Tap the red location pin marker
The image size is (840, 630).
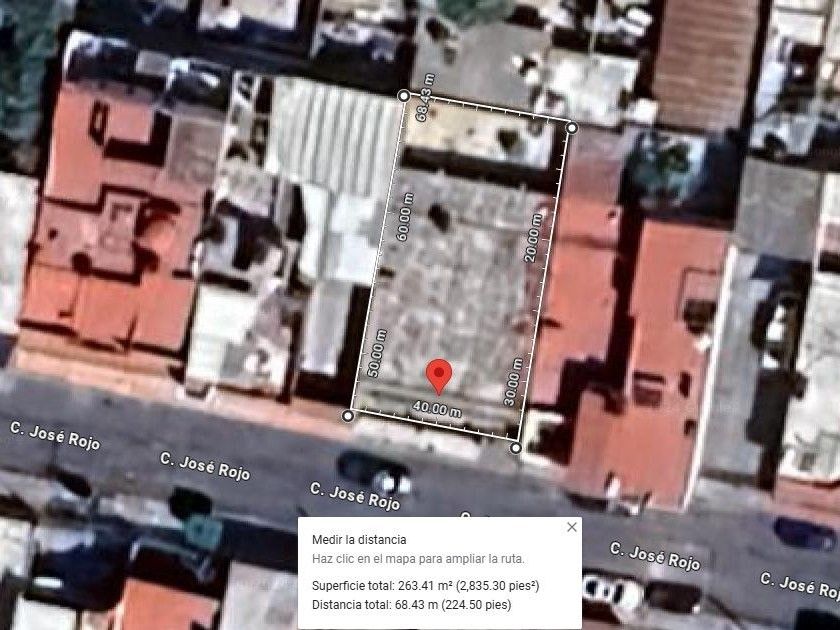[x=439, y=377]
